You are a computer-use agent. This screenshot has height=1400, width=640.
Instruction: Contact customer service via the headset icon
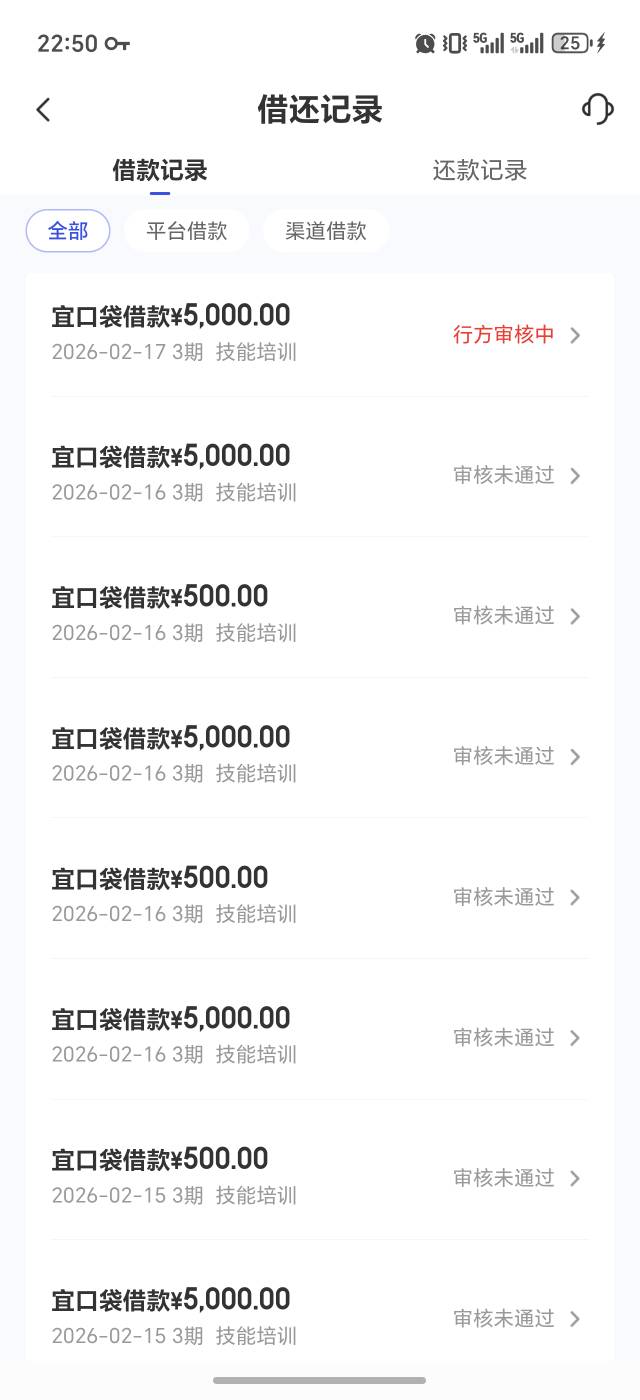coord(597,109)
